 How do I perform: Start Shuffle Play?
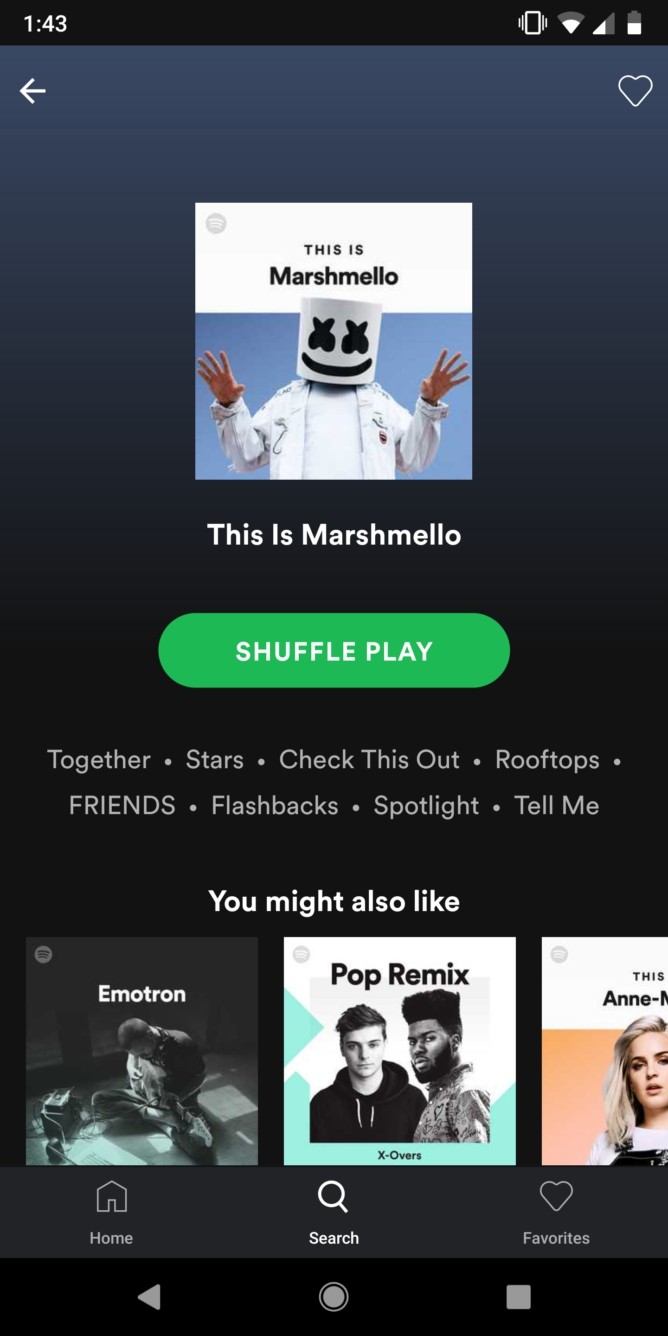[x=334, y=650]
